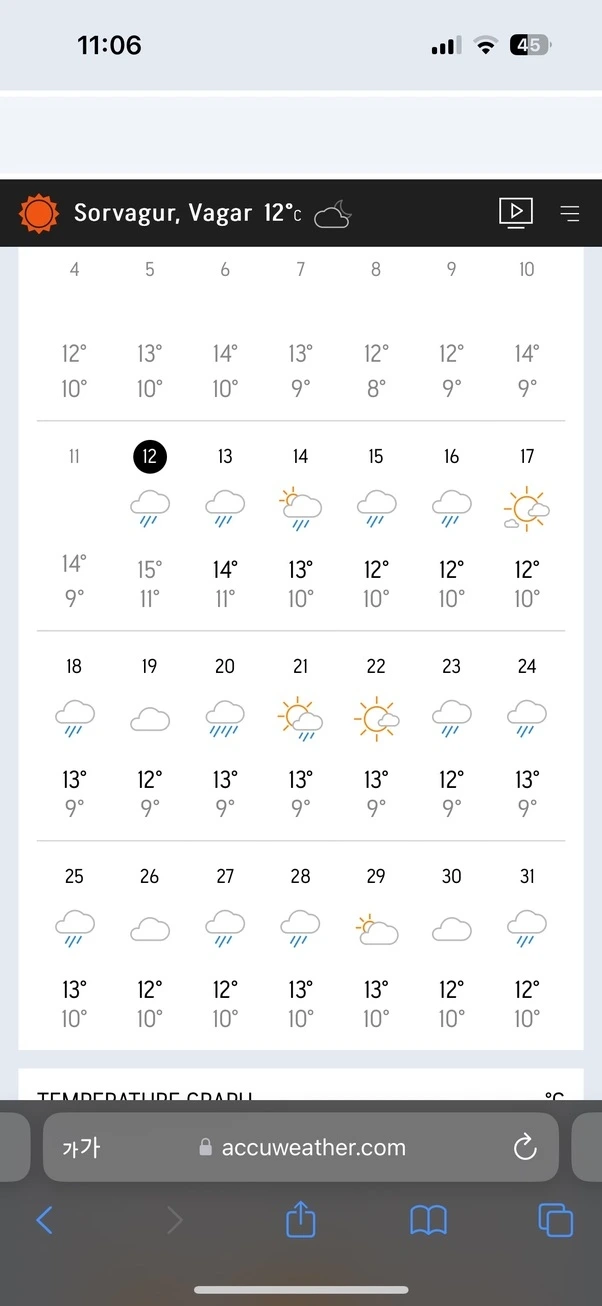Select day 26 in the monthly calendar
The height and width of the screenshot is (1306, 602).
tap(150, 946)
